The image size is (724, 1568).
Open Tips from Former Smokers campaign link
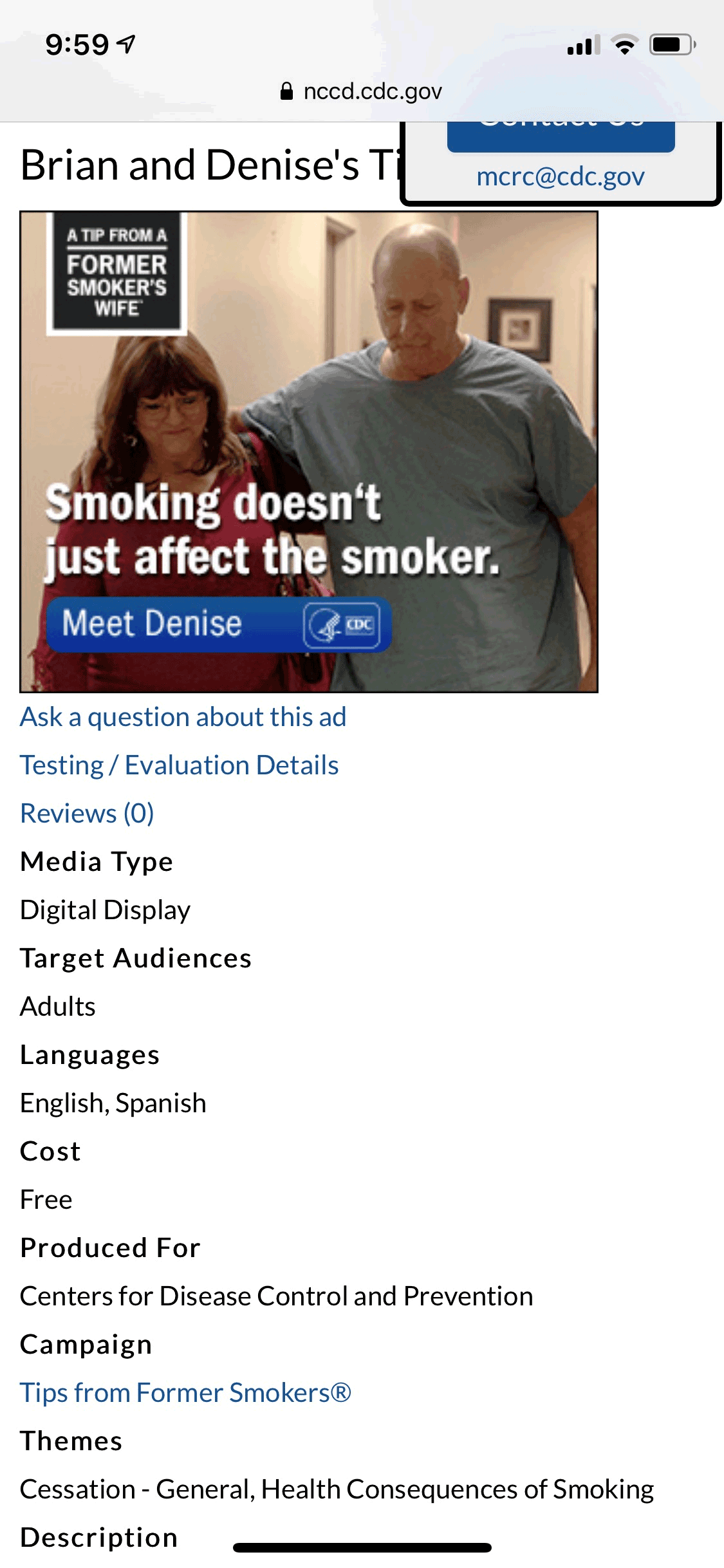[185, 1392]
